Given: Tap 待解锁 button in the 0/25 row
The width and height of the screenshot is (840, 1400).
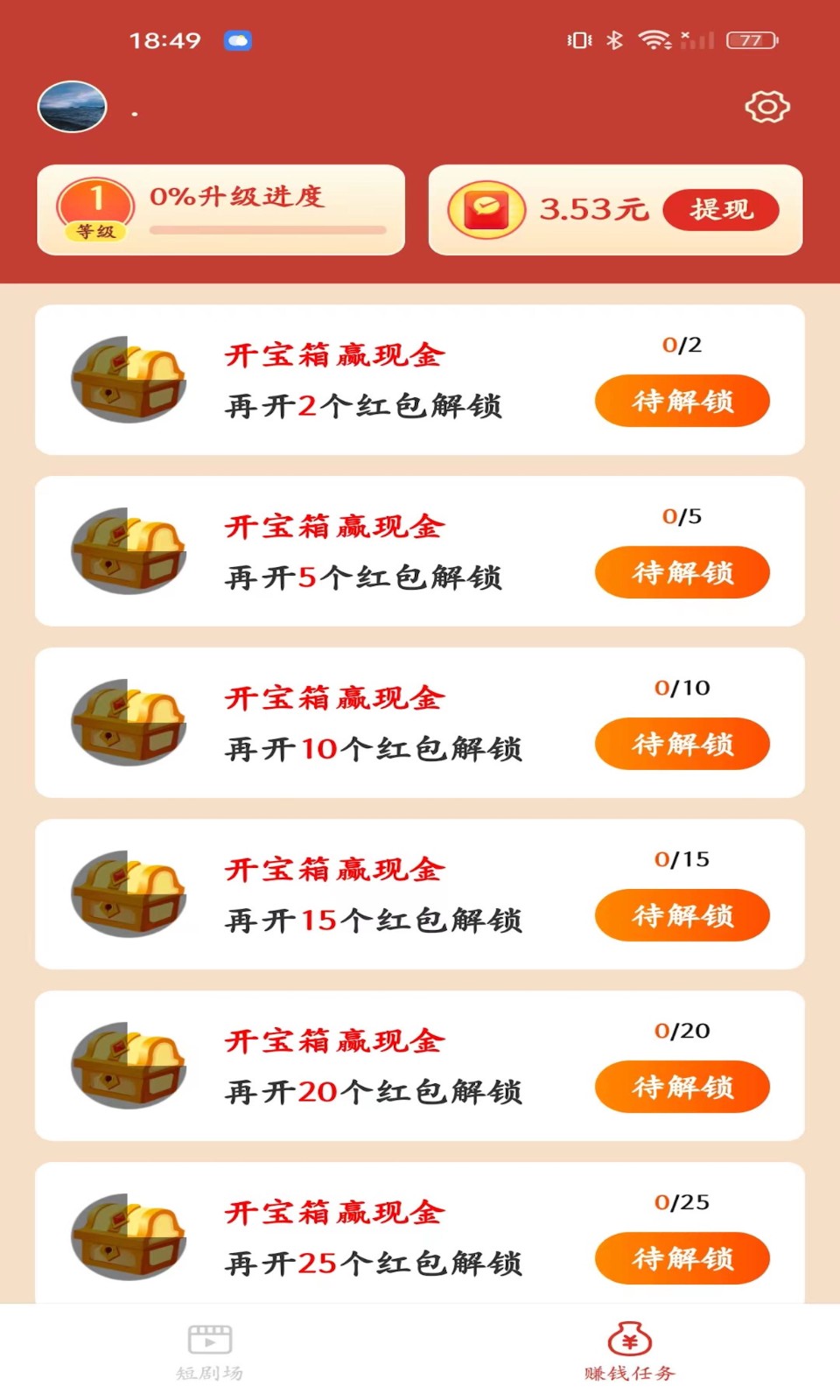Looking at the screenshot, I should (682, 1258).
